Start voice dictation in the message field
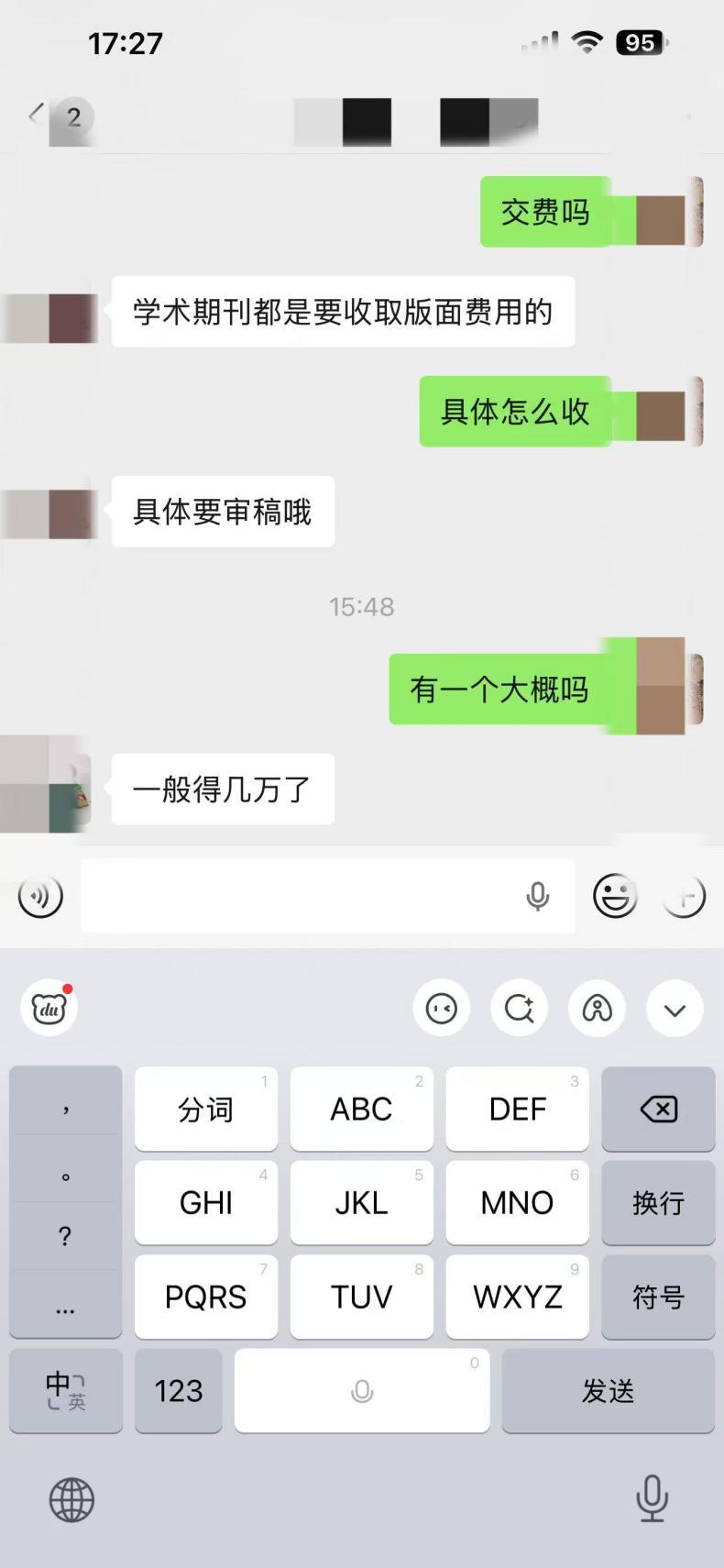Screen dimensions: 724x1568 point(538,896)
